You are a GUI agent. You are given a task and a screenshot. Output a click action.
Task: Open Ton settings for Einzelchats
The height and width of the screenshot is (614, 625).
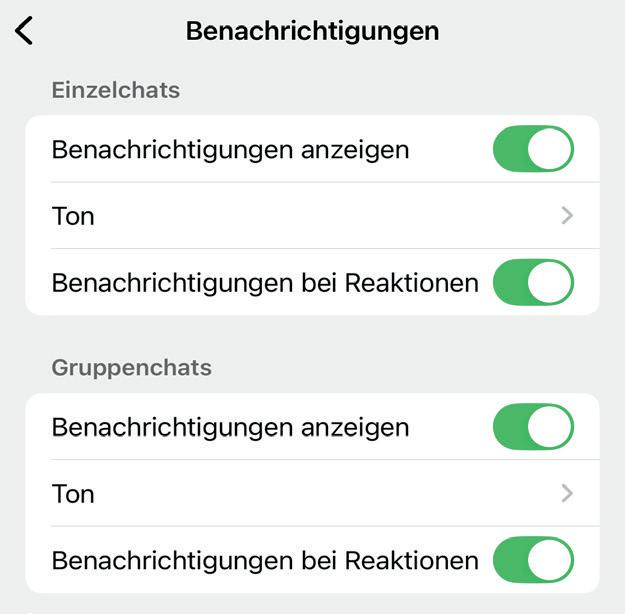312,215
